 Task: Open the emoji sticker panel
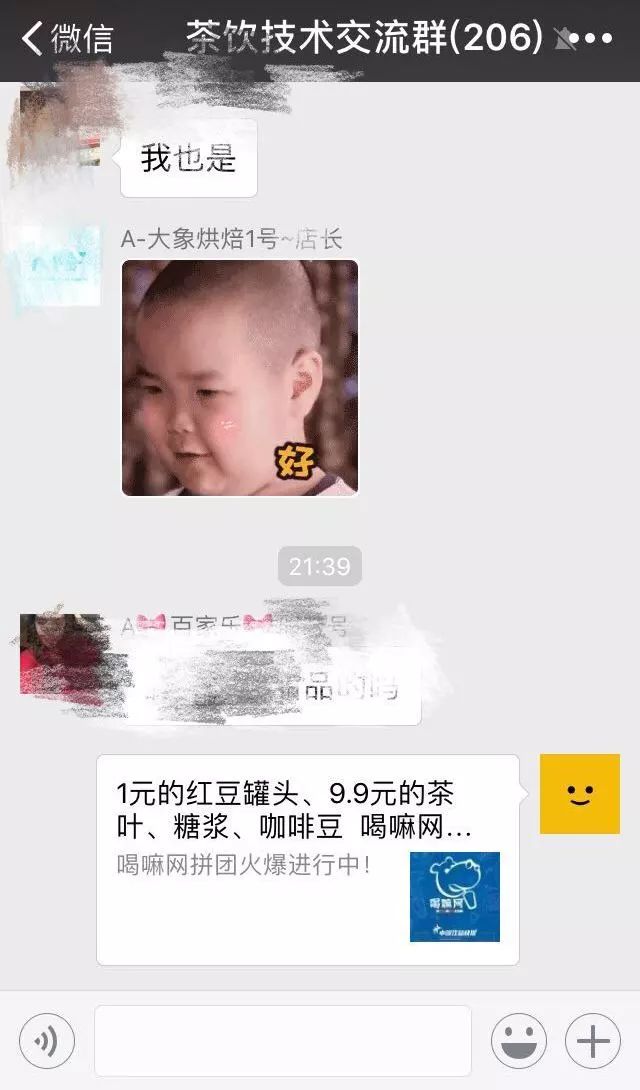coord(518,1041)
